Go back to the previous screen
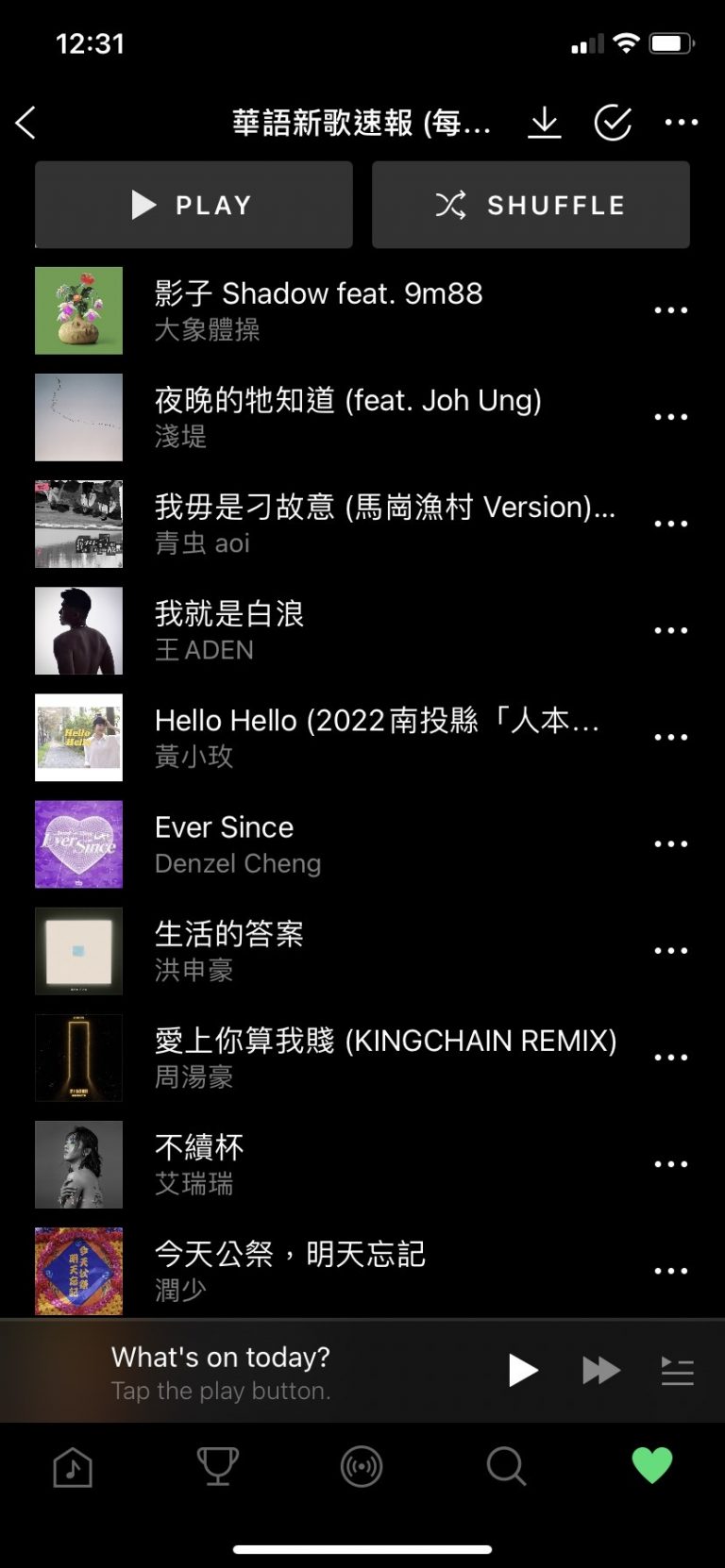The height and width of the screenshot is (1568, 725). 26,123
